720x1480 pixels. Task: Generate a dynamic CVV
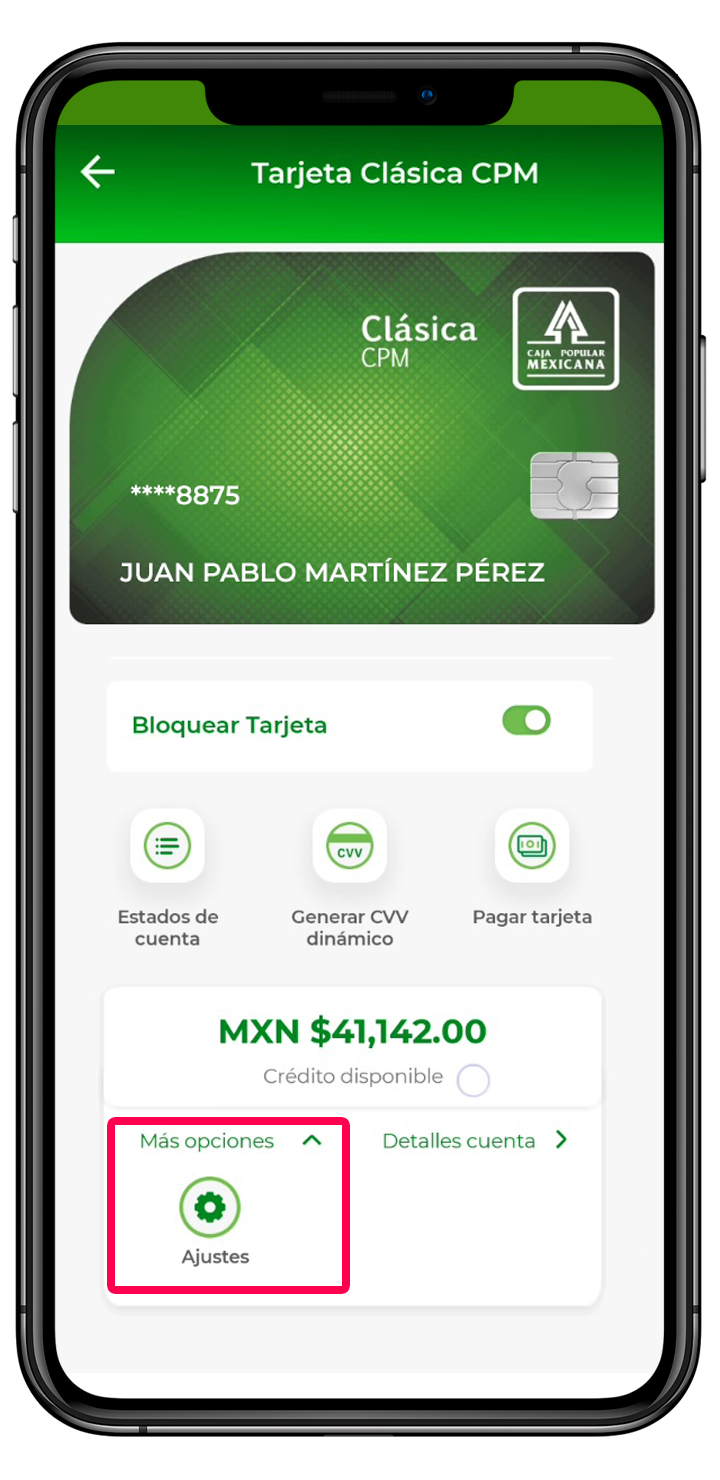click(x=349, y=847)
